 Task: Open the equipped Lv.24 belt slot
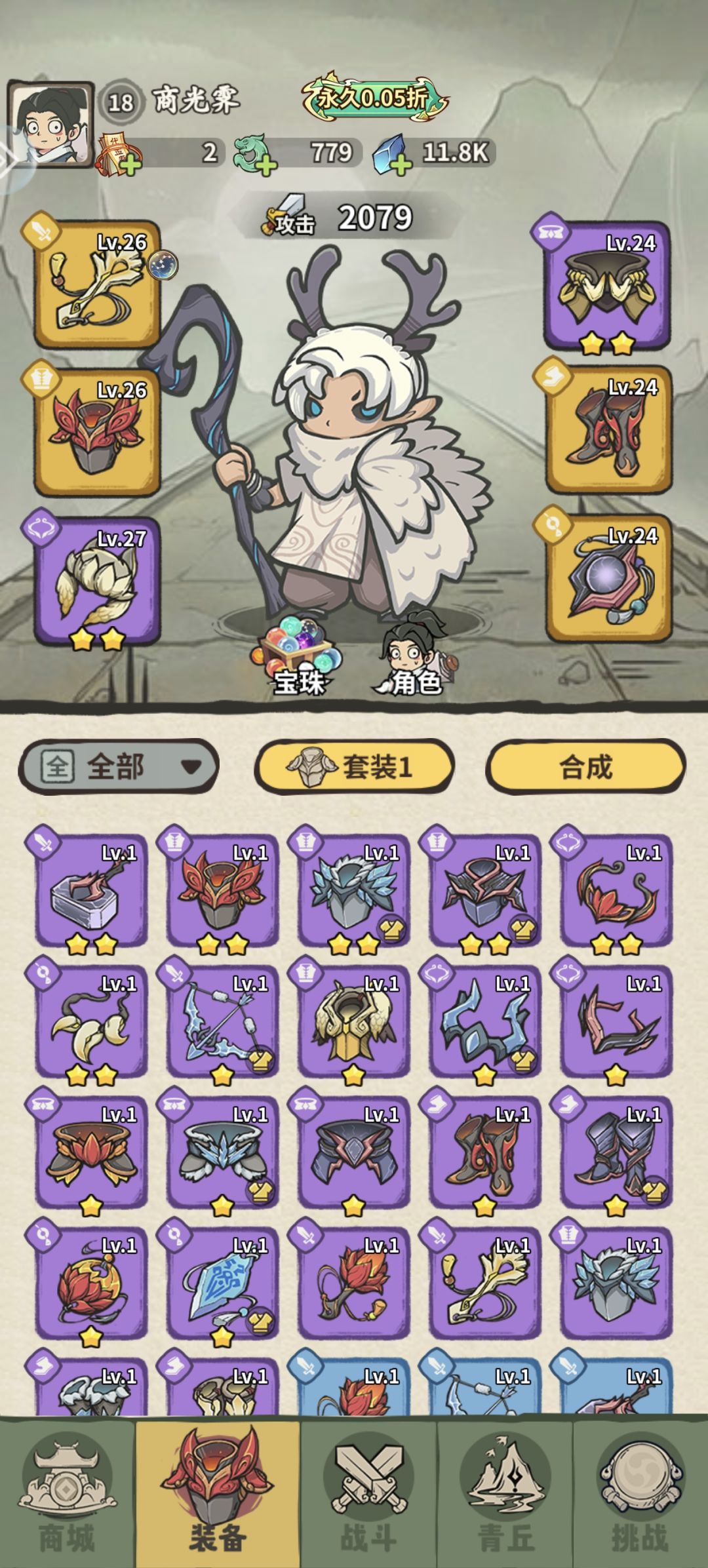[608, 286]
